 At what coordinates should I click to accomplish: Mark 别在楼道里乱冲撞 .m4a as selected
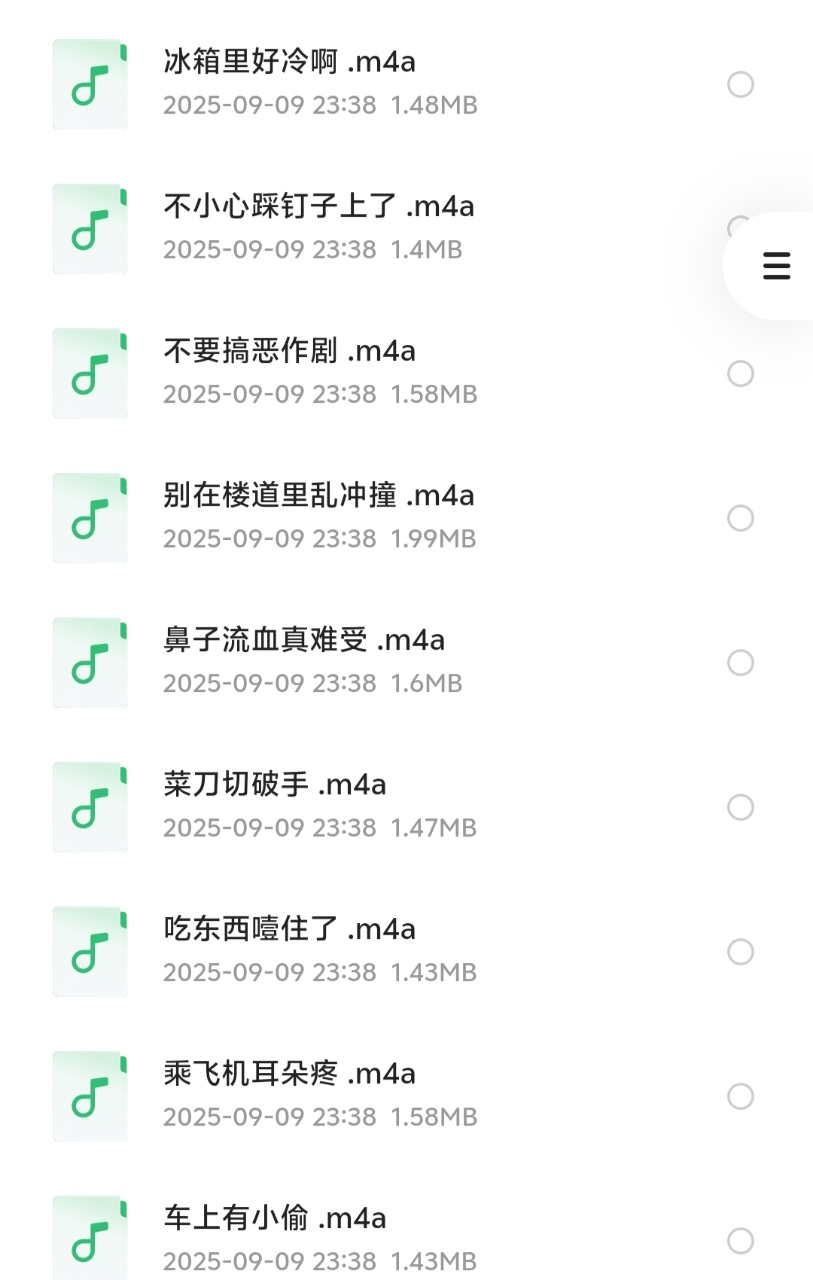tap(740, 518)
